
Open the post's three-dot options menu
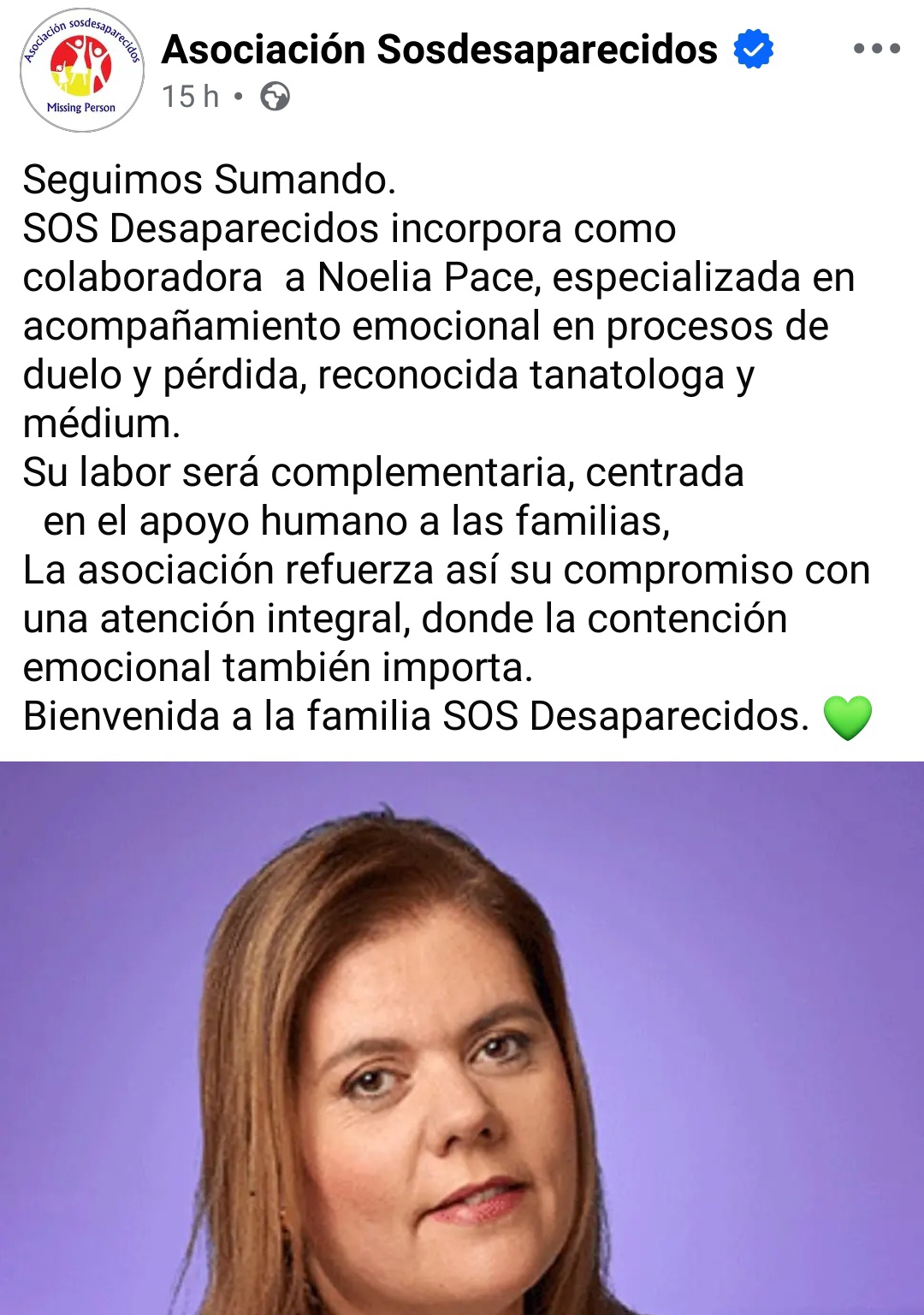pyautogui.click(x=876, y=49)
